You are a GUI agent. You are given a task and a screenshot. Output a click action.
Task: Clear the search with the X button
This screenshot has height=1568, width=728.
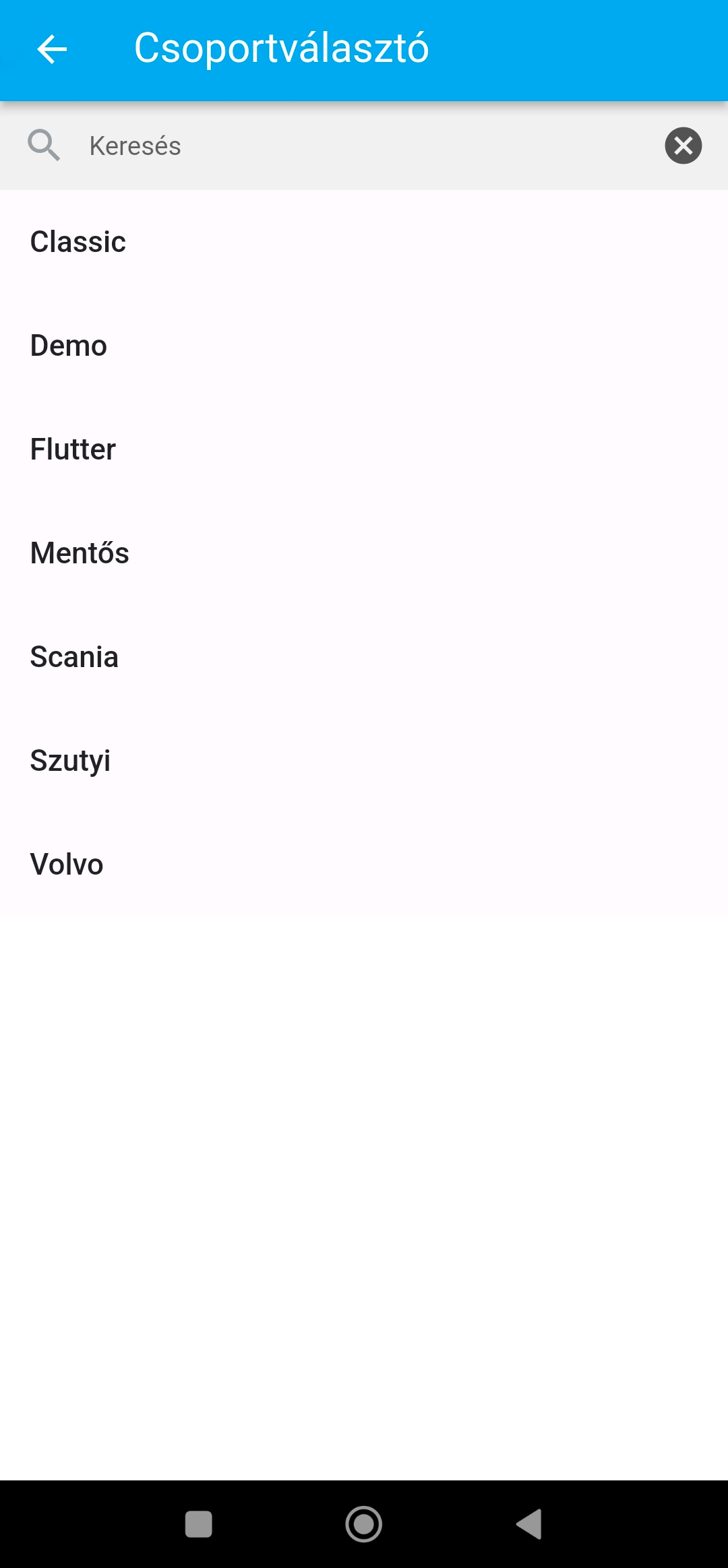683,146
